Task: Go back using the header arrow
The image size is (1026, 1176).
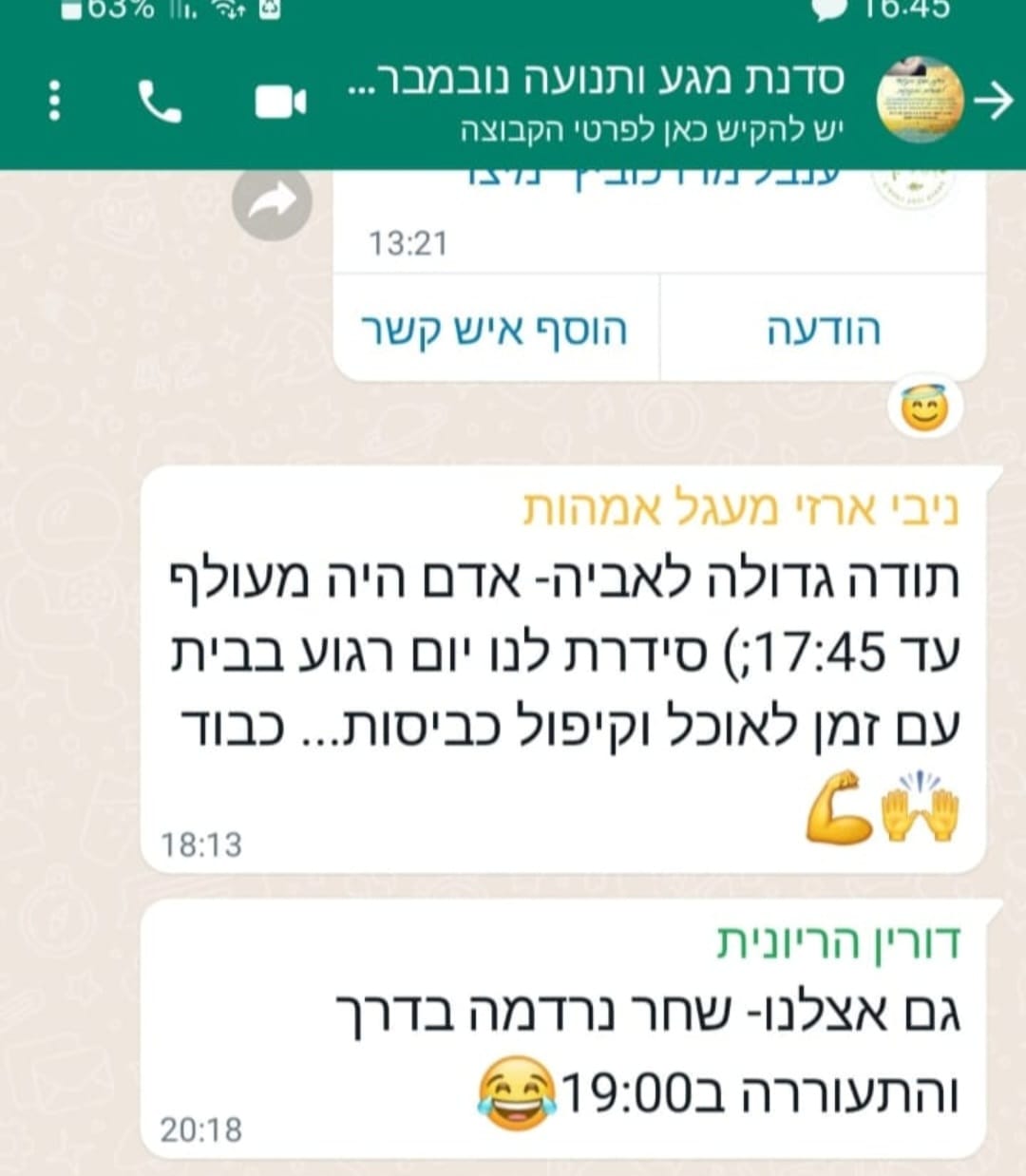Action: [995, 101]
